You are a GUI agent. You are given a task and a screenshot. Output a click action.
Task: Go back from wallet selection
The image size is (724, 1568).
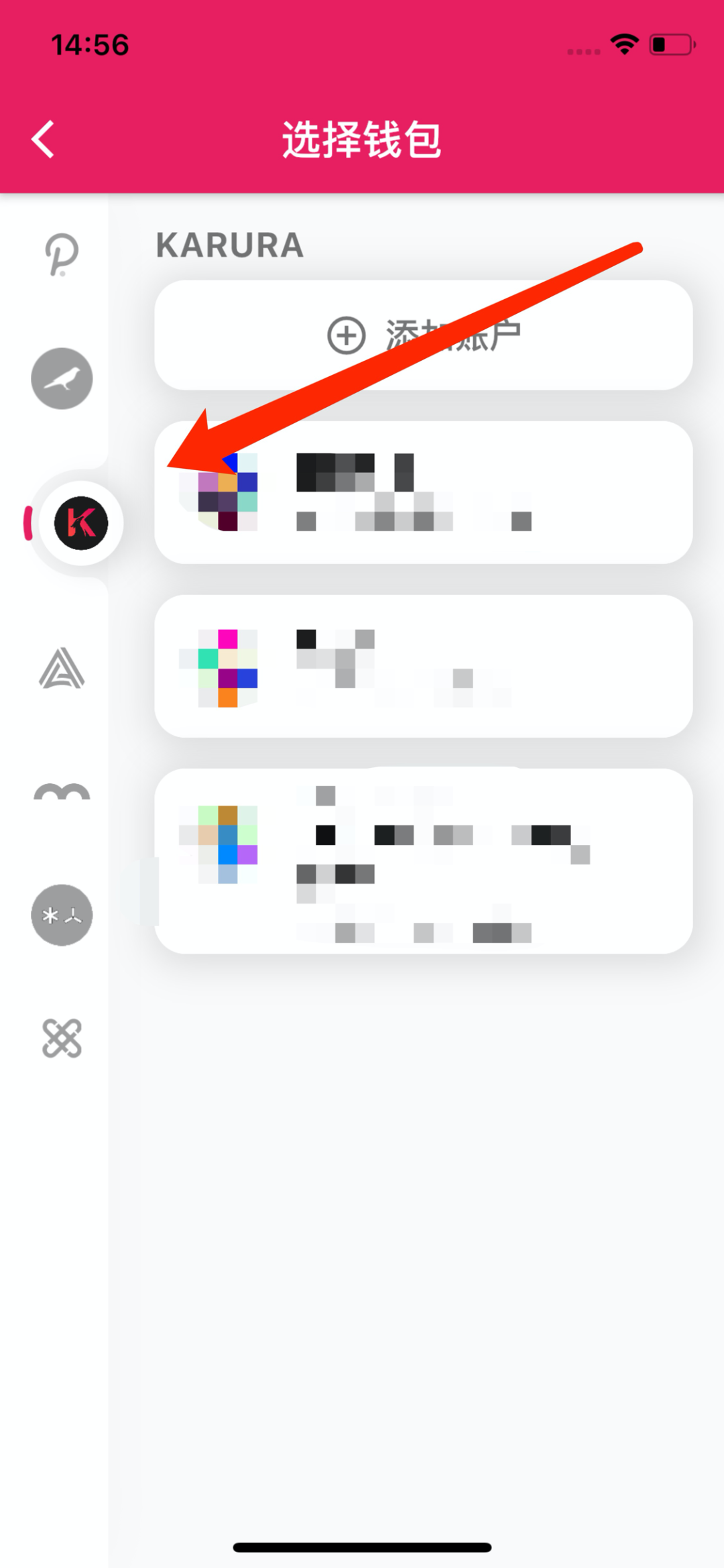pos(43,139)
